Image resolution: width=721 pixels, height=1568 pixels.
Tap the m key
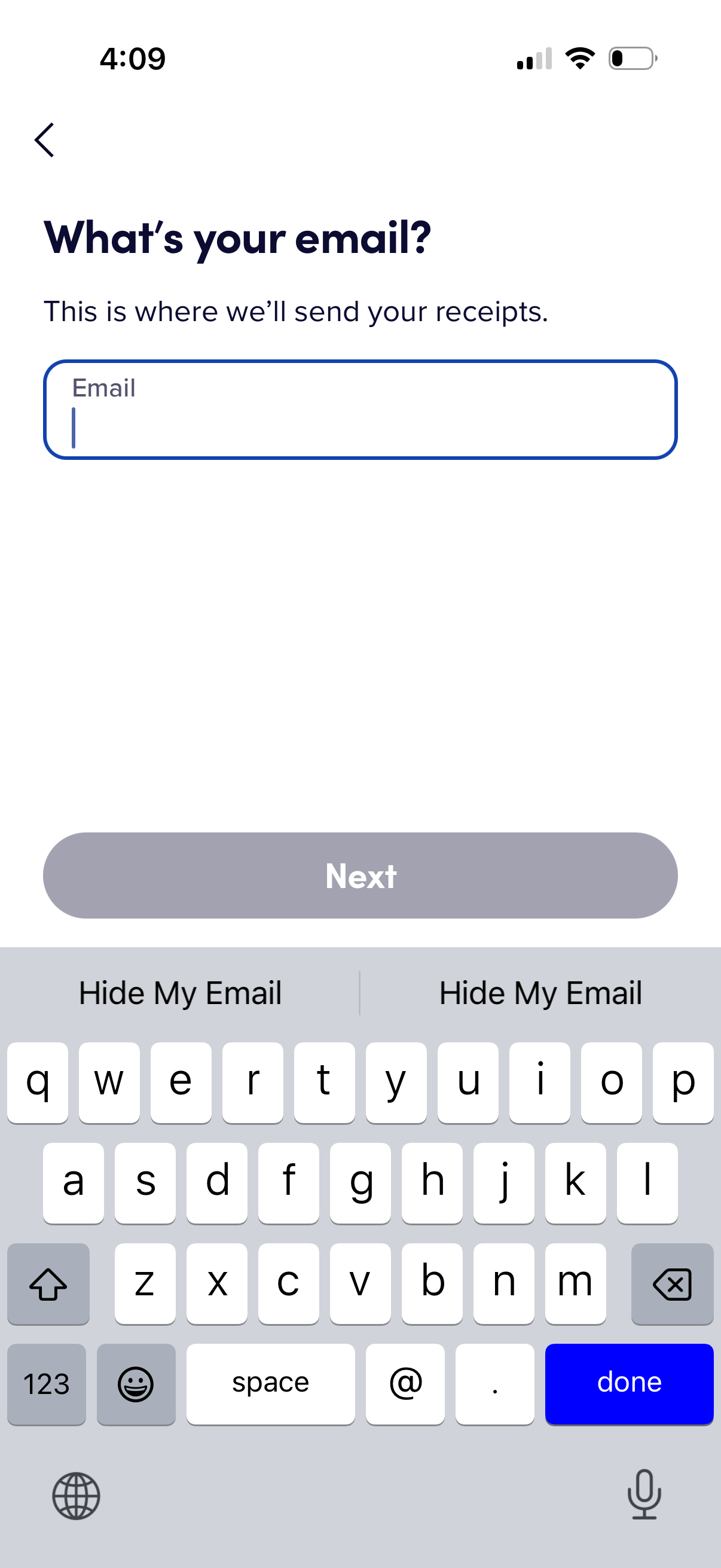[576, 1285]
